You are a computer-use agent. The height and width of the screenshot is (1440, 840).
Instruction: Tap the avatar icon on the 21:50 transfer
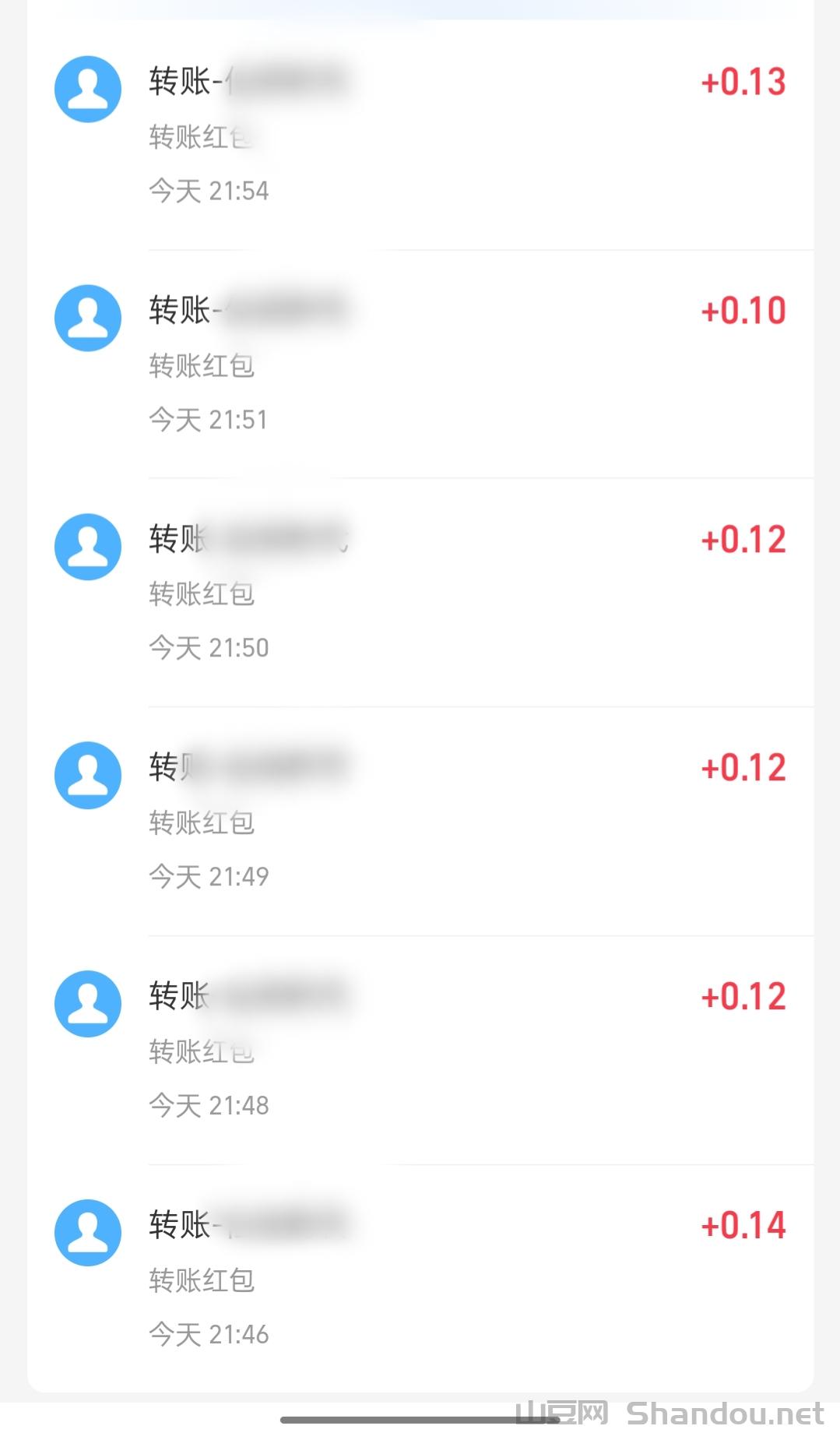(x=87, y=546)
